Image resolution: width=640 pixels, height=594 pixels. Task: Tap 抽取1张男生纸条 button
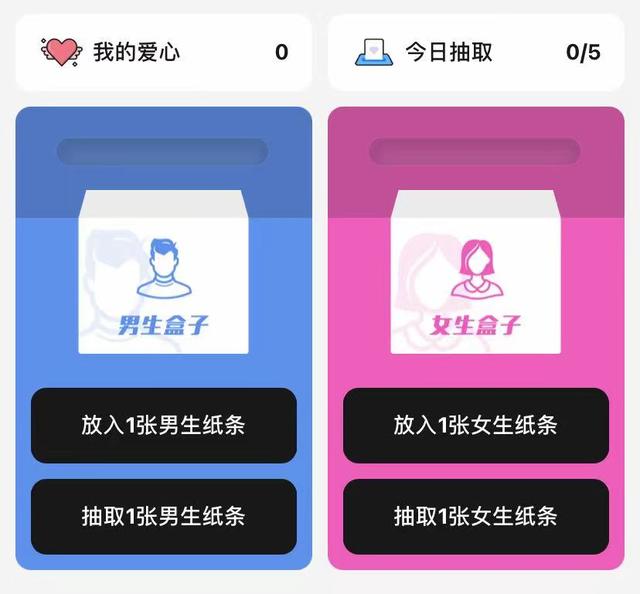(x=164, y=517)
